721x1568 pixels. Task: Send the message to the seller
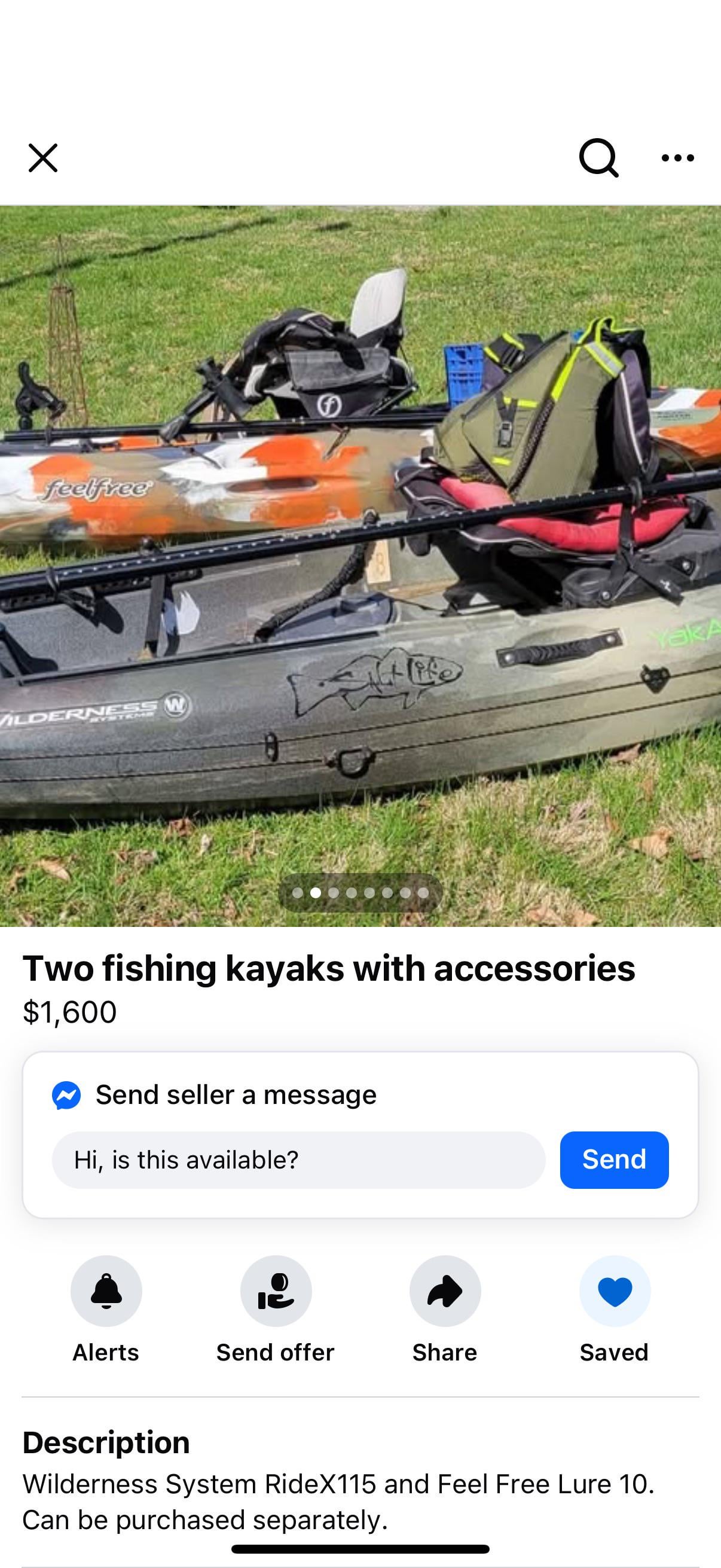point(614,1160)
